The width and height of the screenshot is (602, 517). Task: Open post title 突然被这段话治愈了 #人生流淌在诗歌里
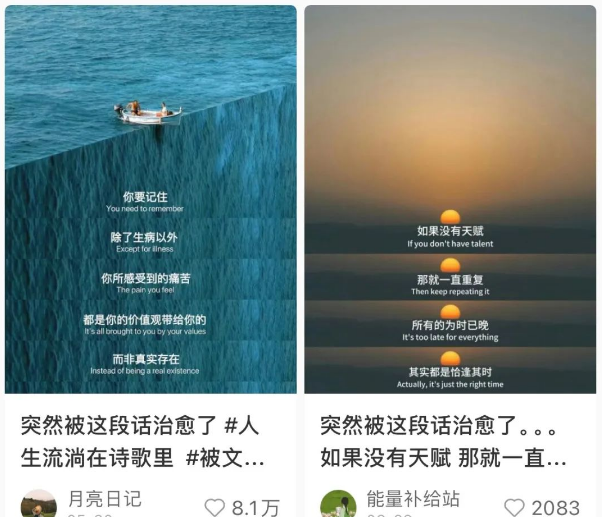click(x=142, y=441)
